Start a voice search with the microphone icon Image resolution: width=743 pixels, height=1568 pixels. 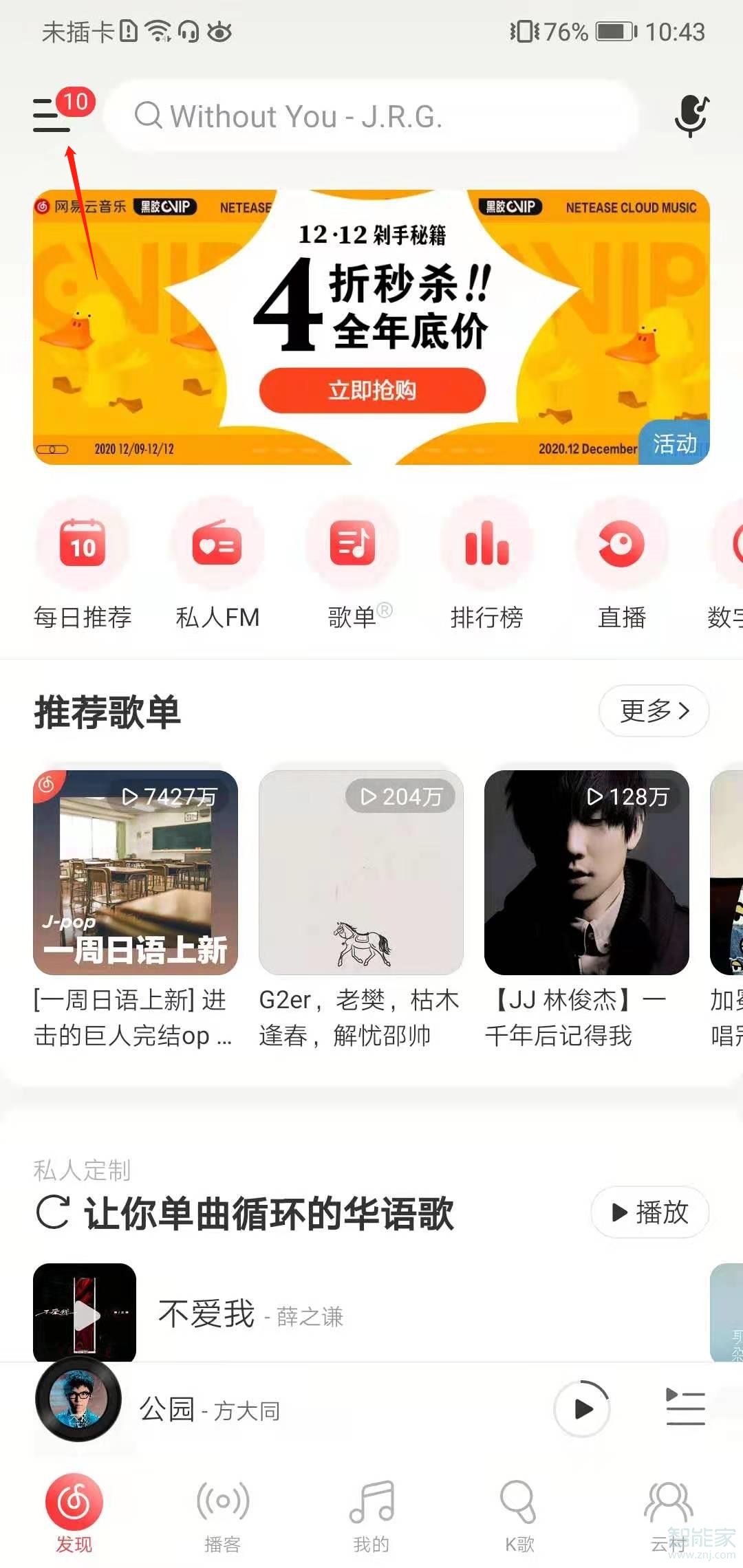pyautogui.click(x=690, y=116)
